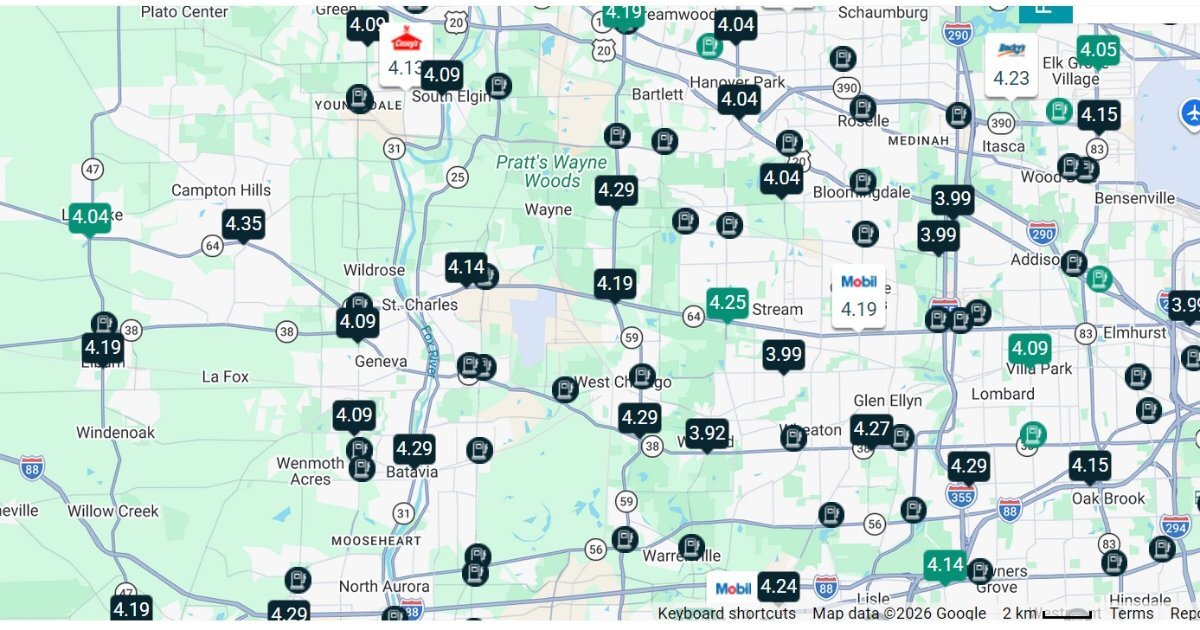Tap the 4.14 marker near St. Charles
This screenshot has width=1200, height=630.
(466, 267)
